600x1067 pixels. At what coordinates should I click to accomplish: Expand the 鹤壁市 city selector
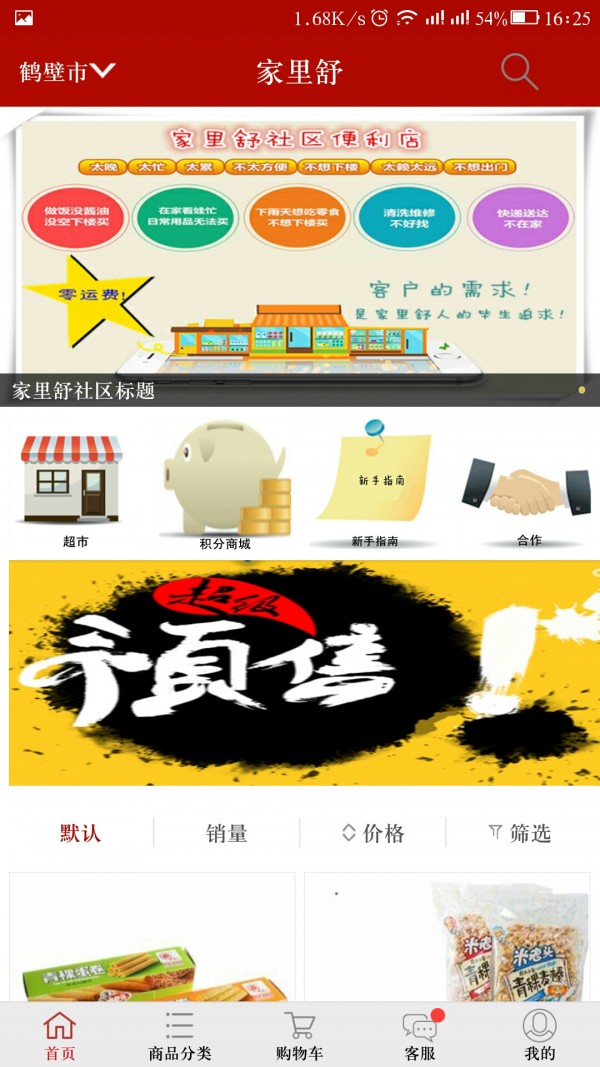click(x=67, y=72)
